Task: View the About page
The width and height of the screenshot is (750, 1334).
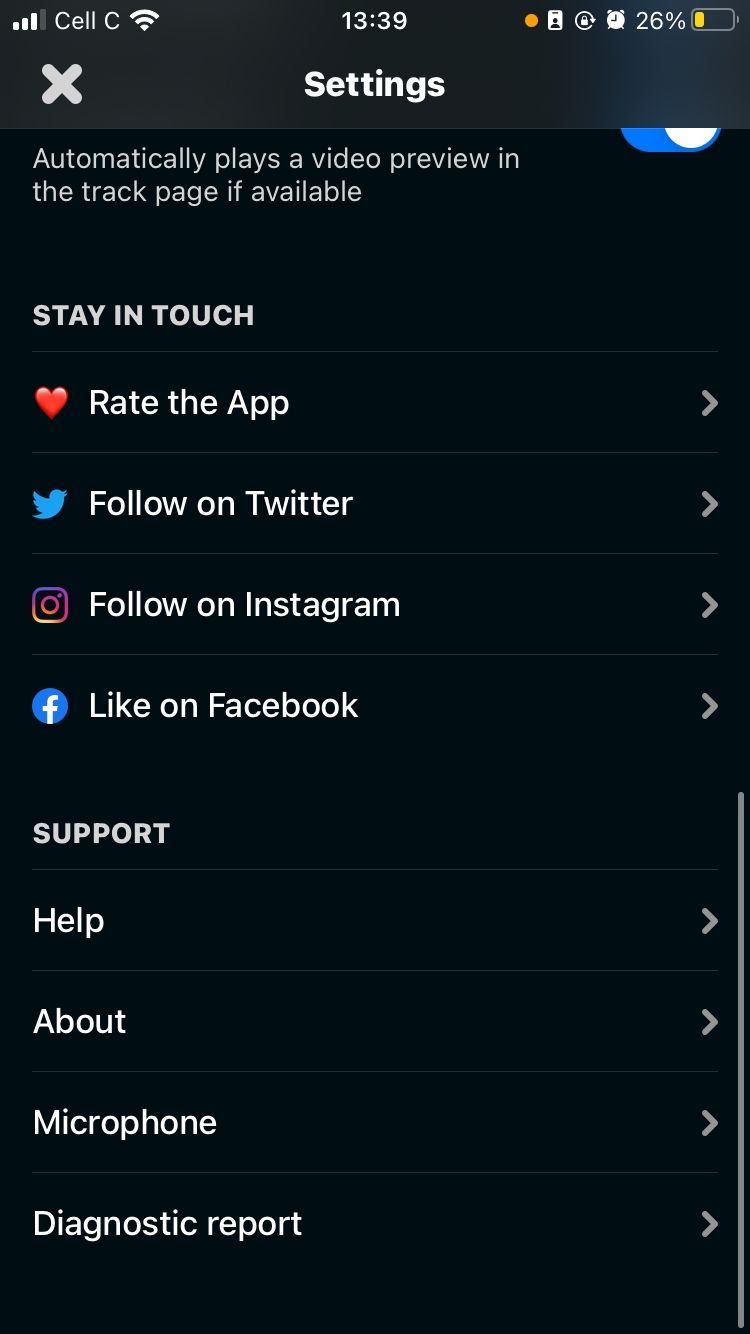Action: (x=374, y=1022)
